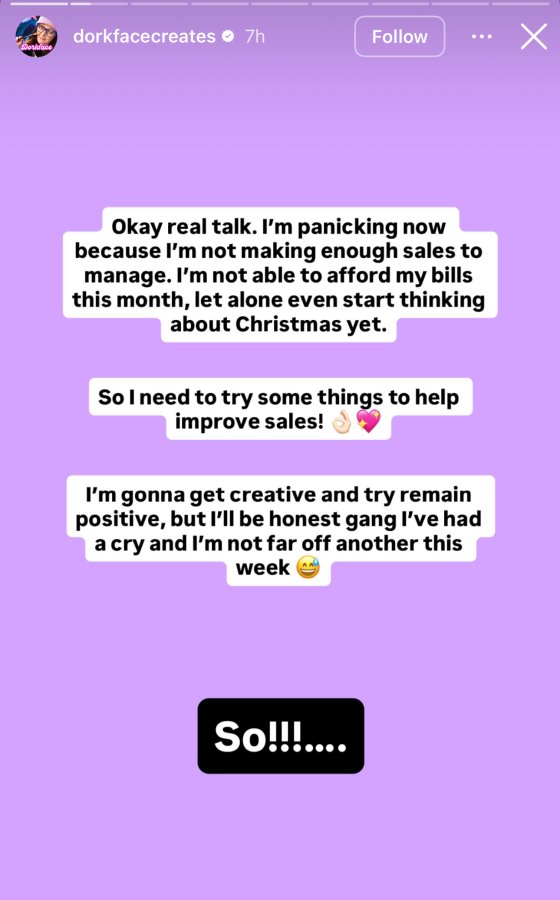Tap the dorkfacecreates username
Image resolution: width=560 pixels, height=900 pixels.
[x=144, y=37]
